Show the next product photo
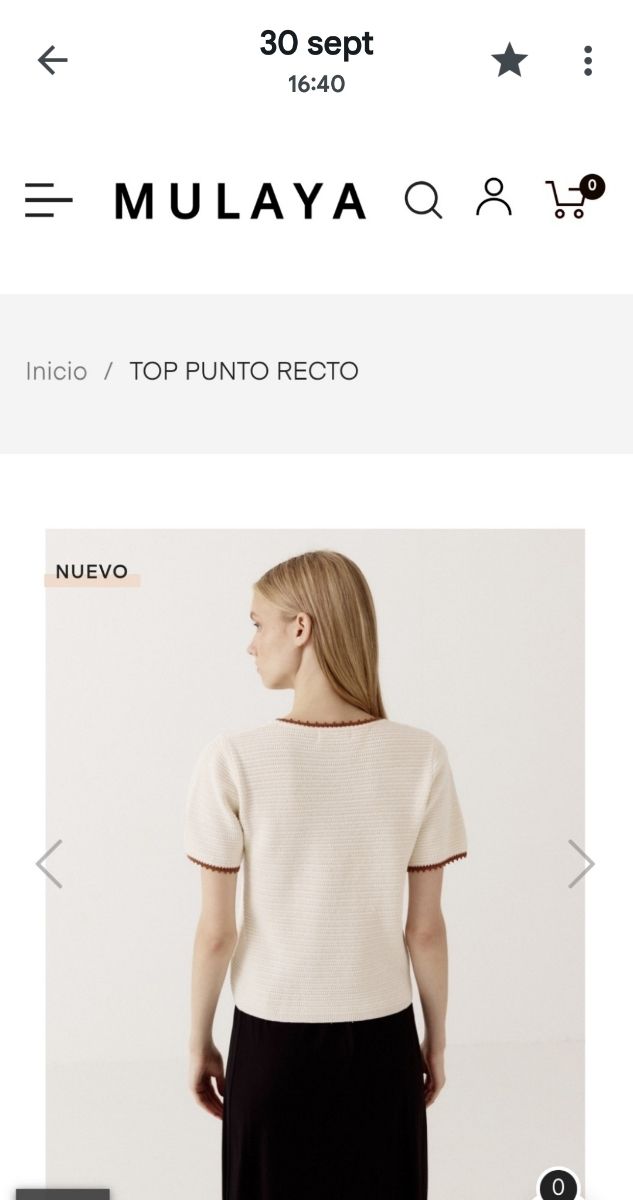Image resolution: width=633 pixels, height=1200 pixels. tap(581, 864)
